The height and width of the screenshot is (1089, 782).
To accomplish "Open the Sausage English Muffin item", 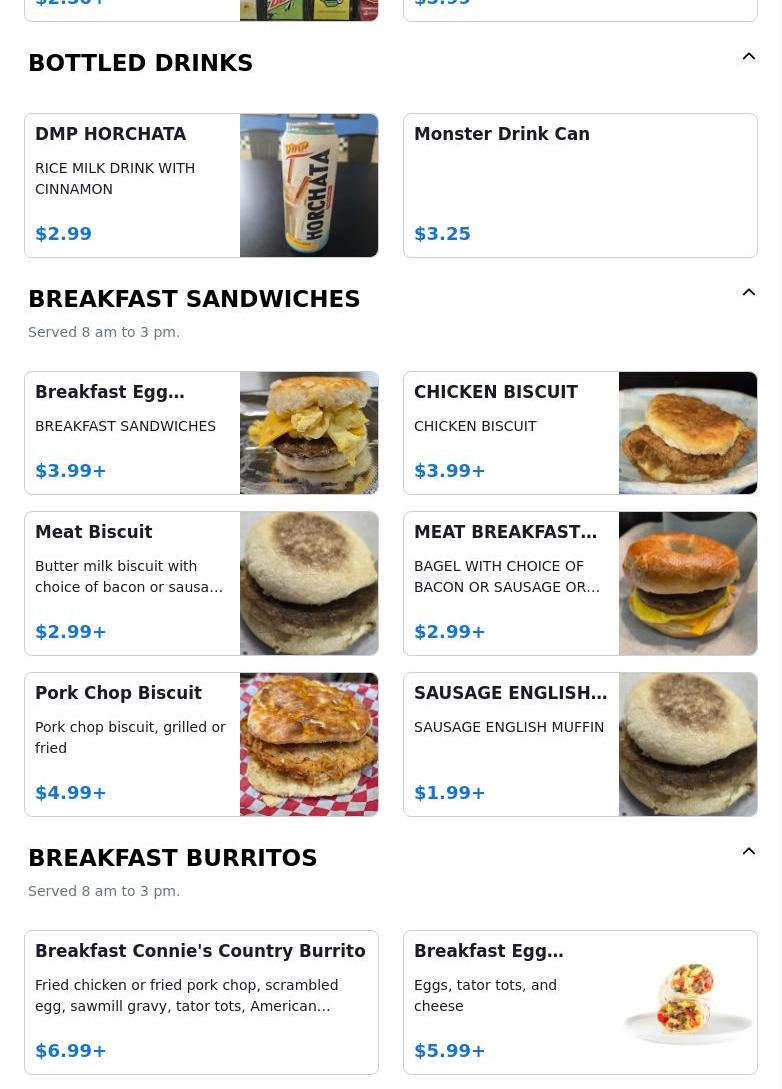I will point(580,744).
